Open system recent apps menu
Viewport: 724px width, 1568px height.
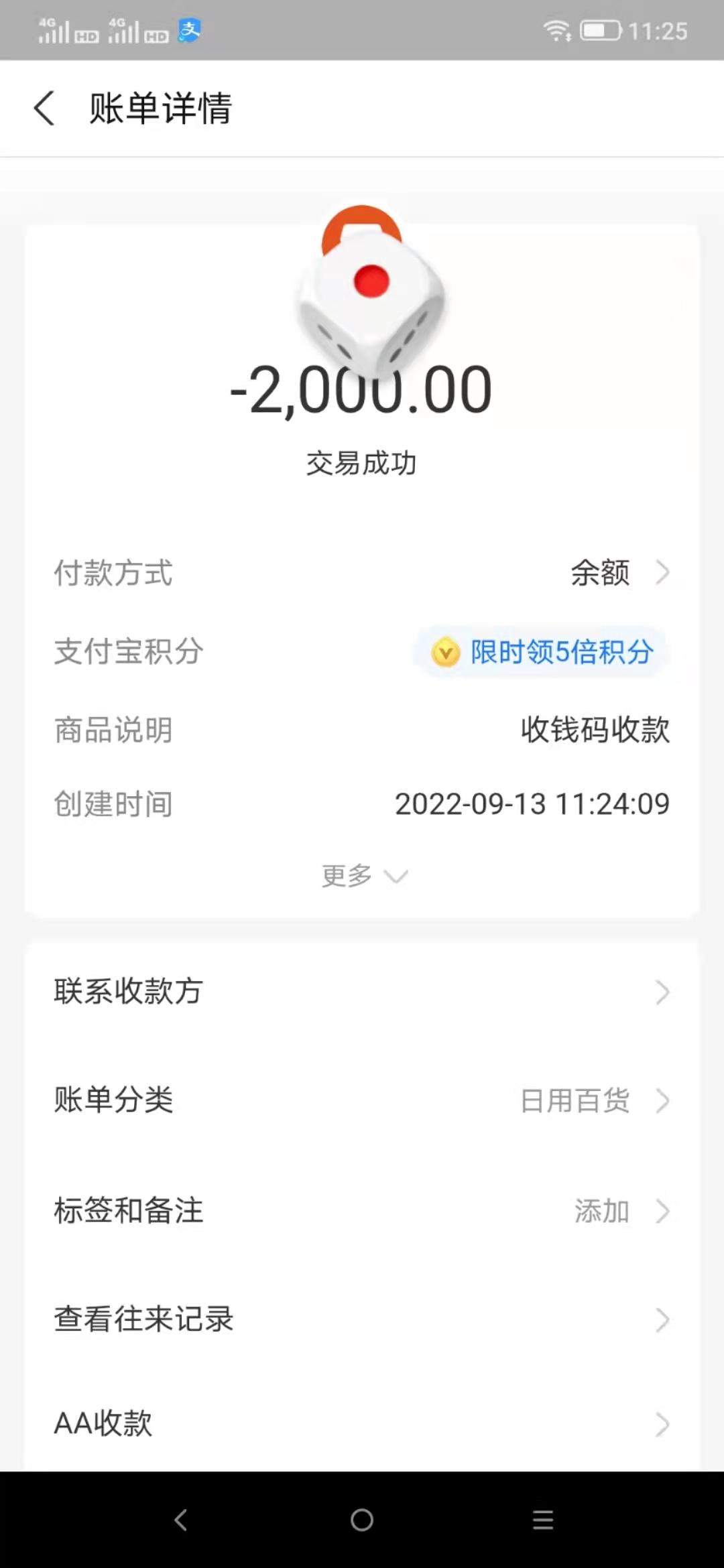pos(543,1520)
